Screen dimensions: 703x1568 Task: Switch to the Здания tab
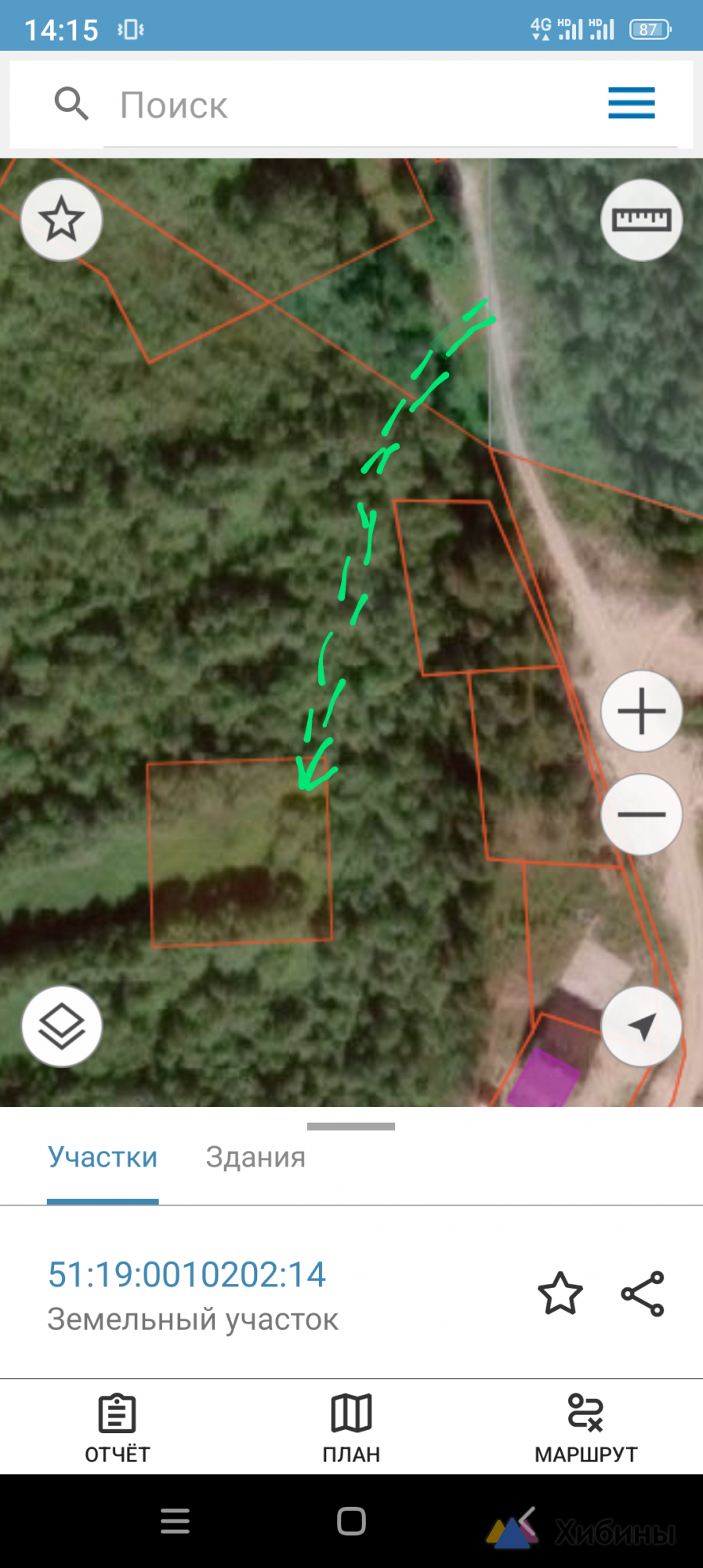point(255,1157)
